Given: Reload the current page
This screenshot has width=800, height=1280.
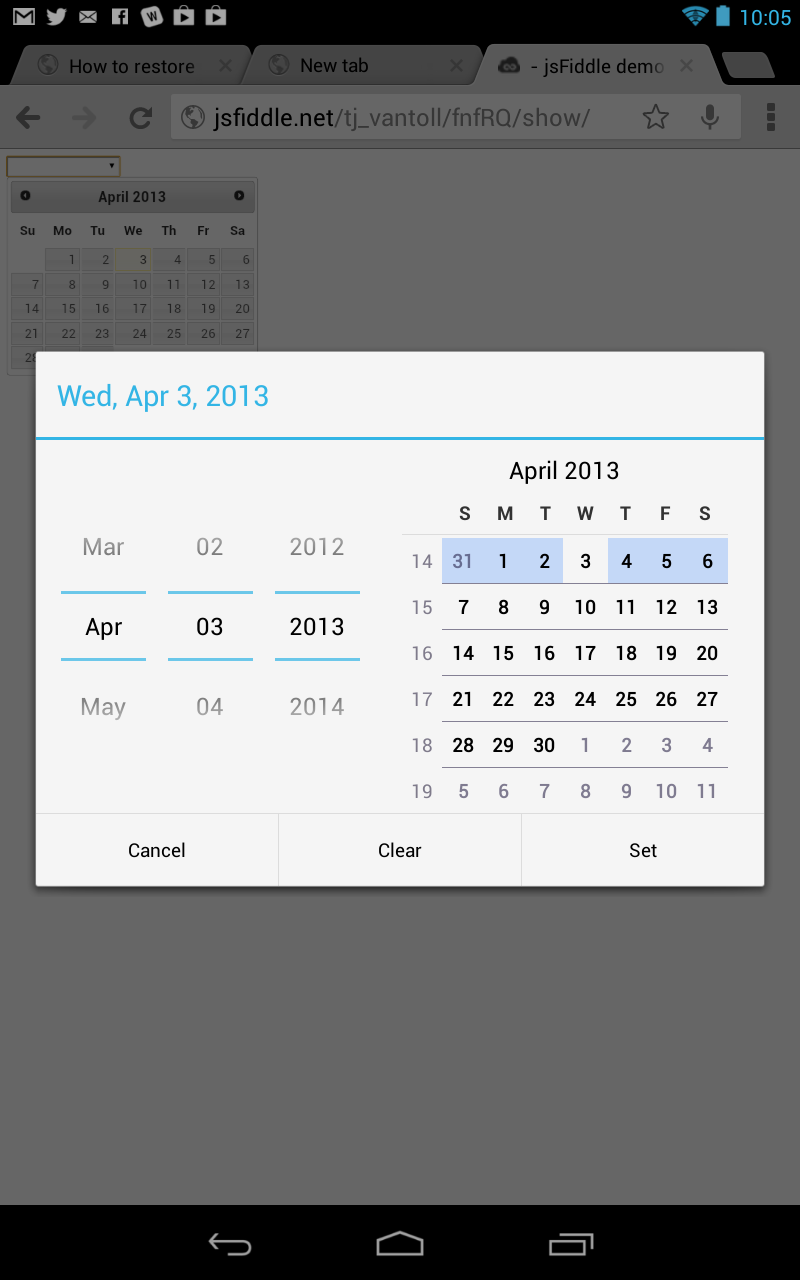Looking at the screenshot, I should coord(140,118).
